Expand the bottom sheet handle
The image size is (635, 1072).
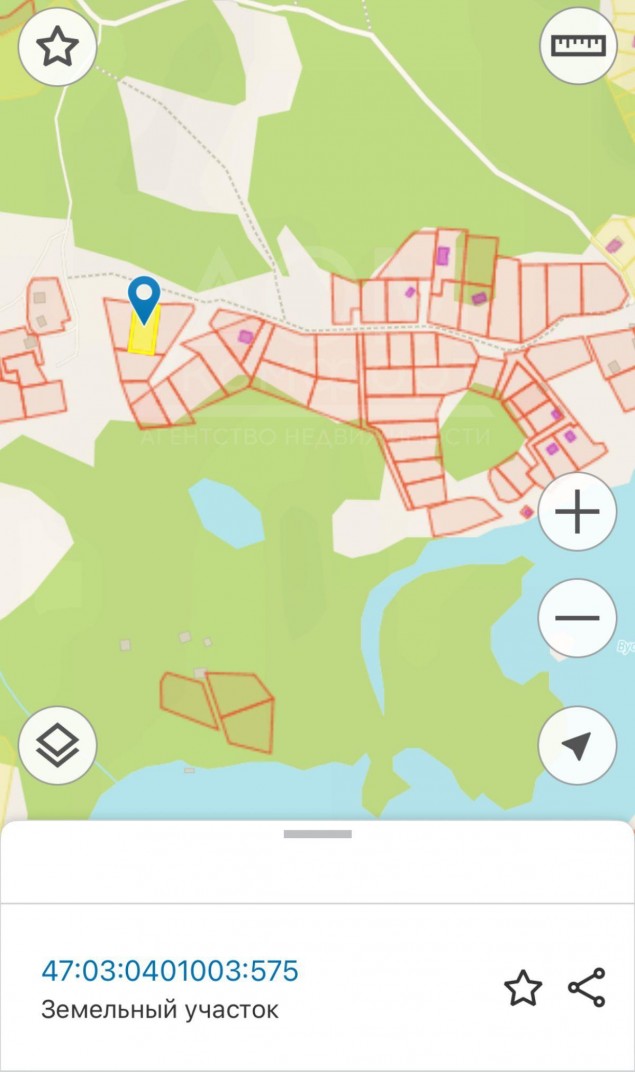point(317,834)
